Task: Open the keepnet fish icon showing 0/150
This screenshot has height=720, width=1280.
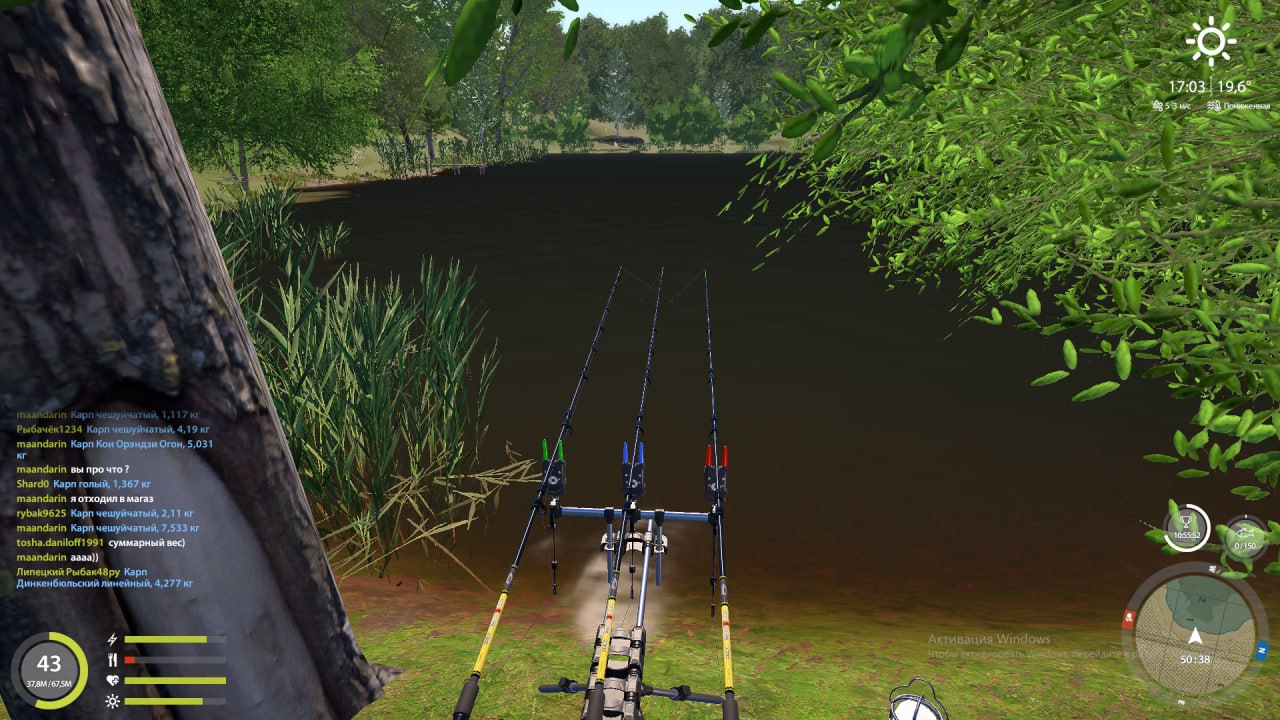Action: [1246, 538]
